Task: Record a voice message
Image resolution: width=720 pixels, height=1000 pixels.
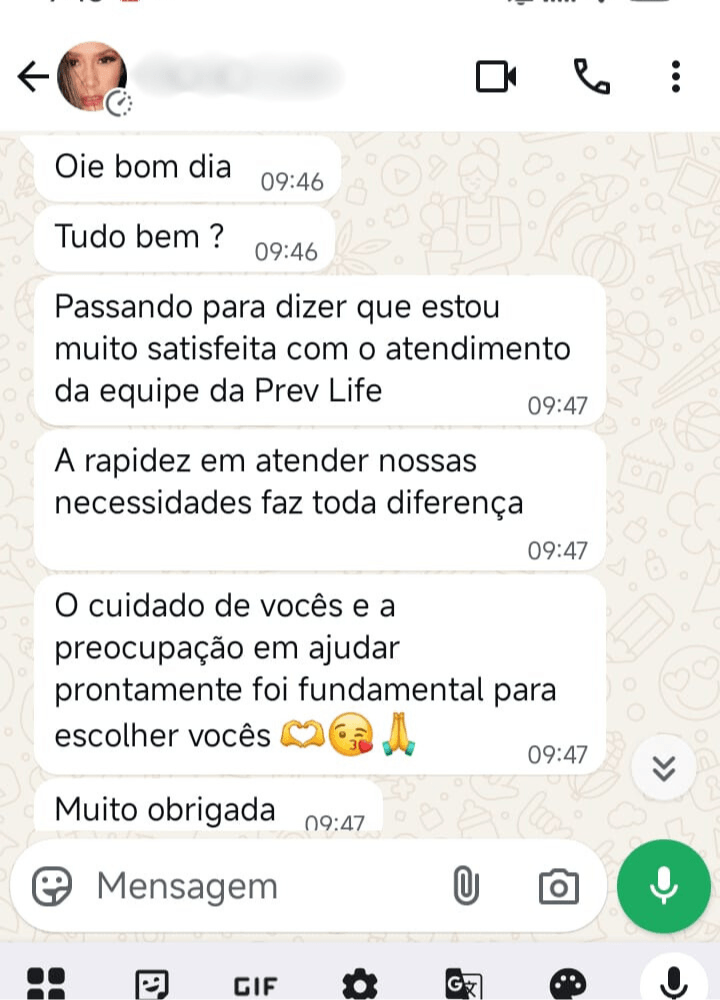Action: click(x=664, y=886)
